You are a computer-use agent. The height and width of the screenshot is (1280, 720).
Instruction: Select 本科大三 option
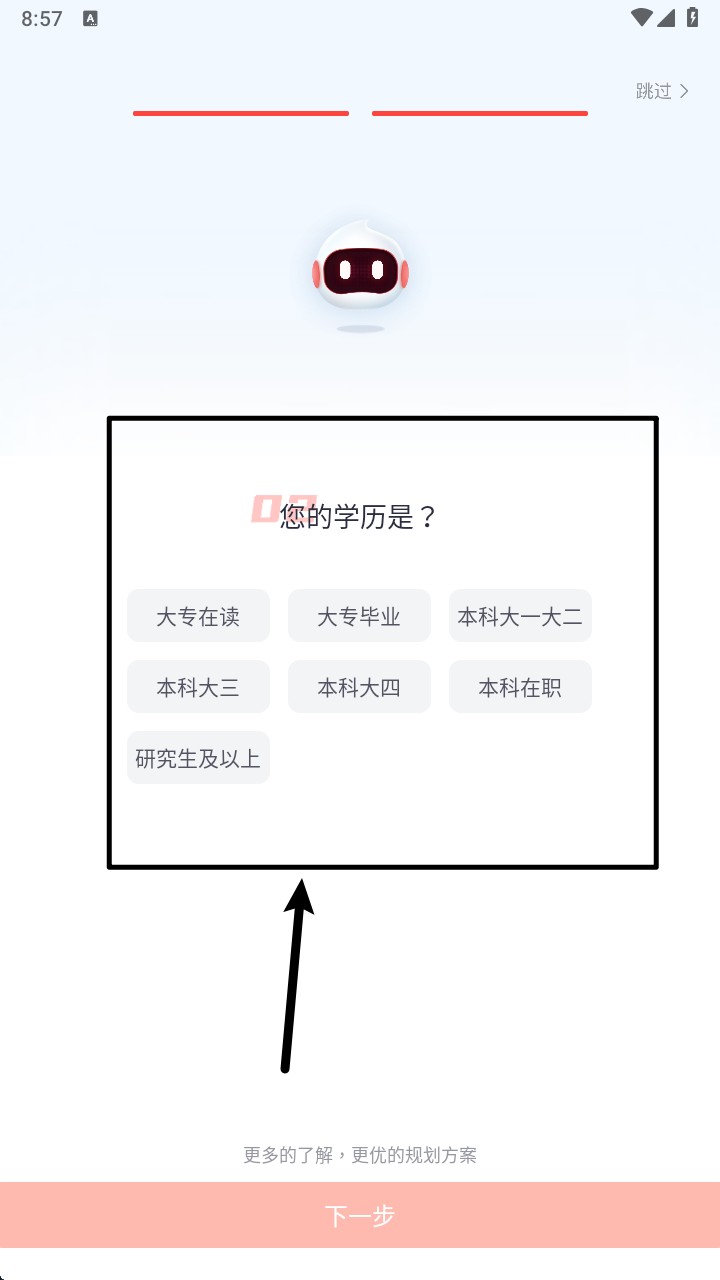click(198, 687)
